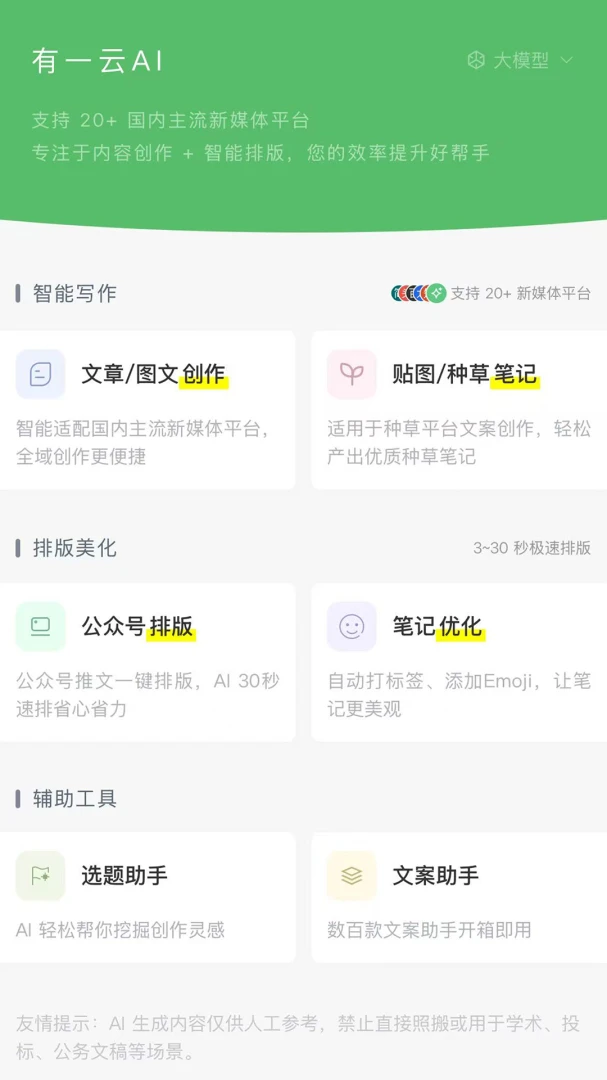
Task: Open the 贴图/种草笔记 card
Action: (459, 410)
